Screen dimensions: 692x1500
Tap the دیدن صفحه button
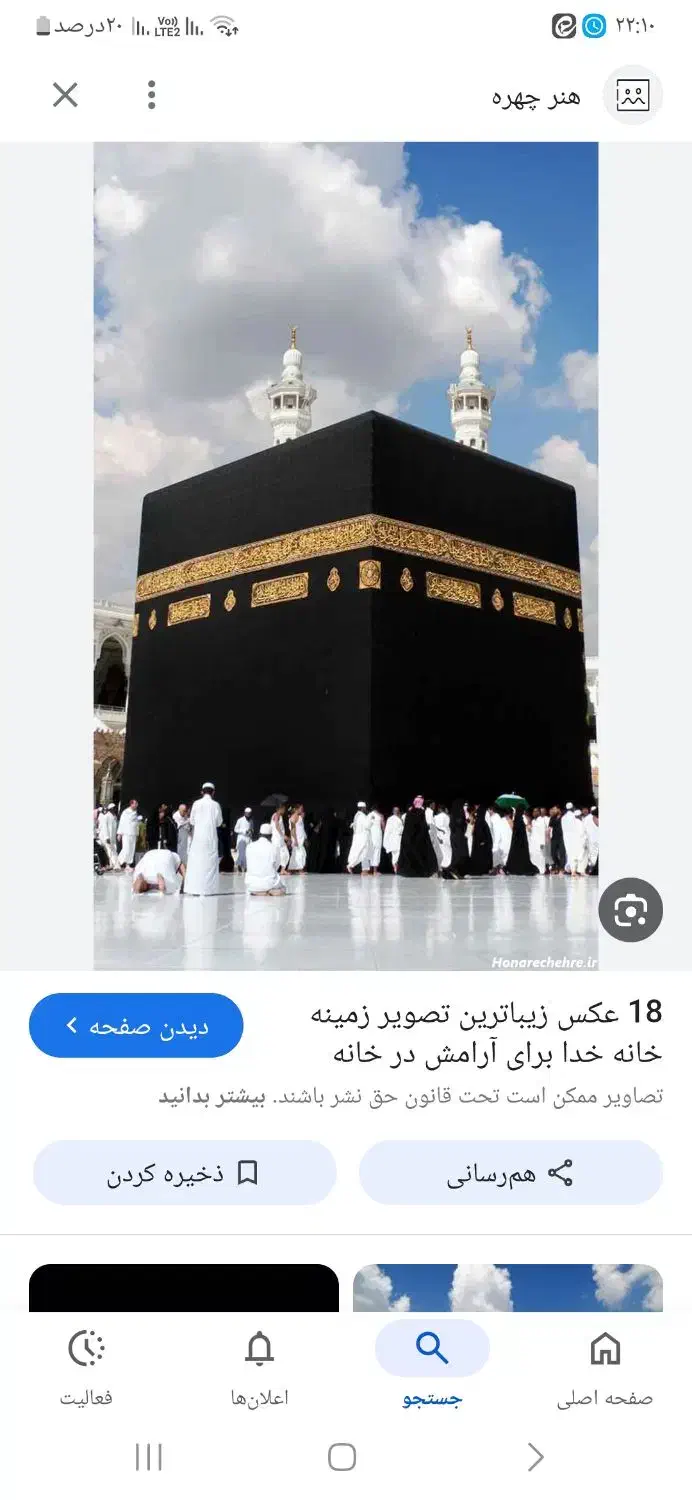coord(136,1026)
